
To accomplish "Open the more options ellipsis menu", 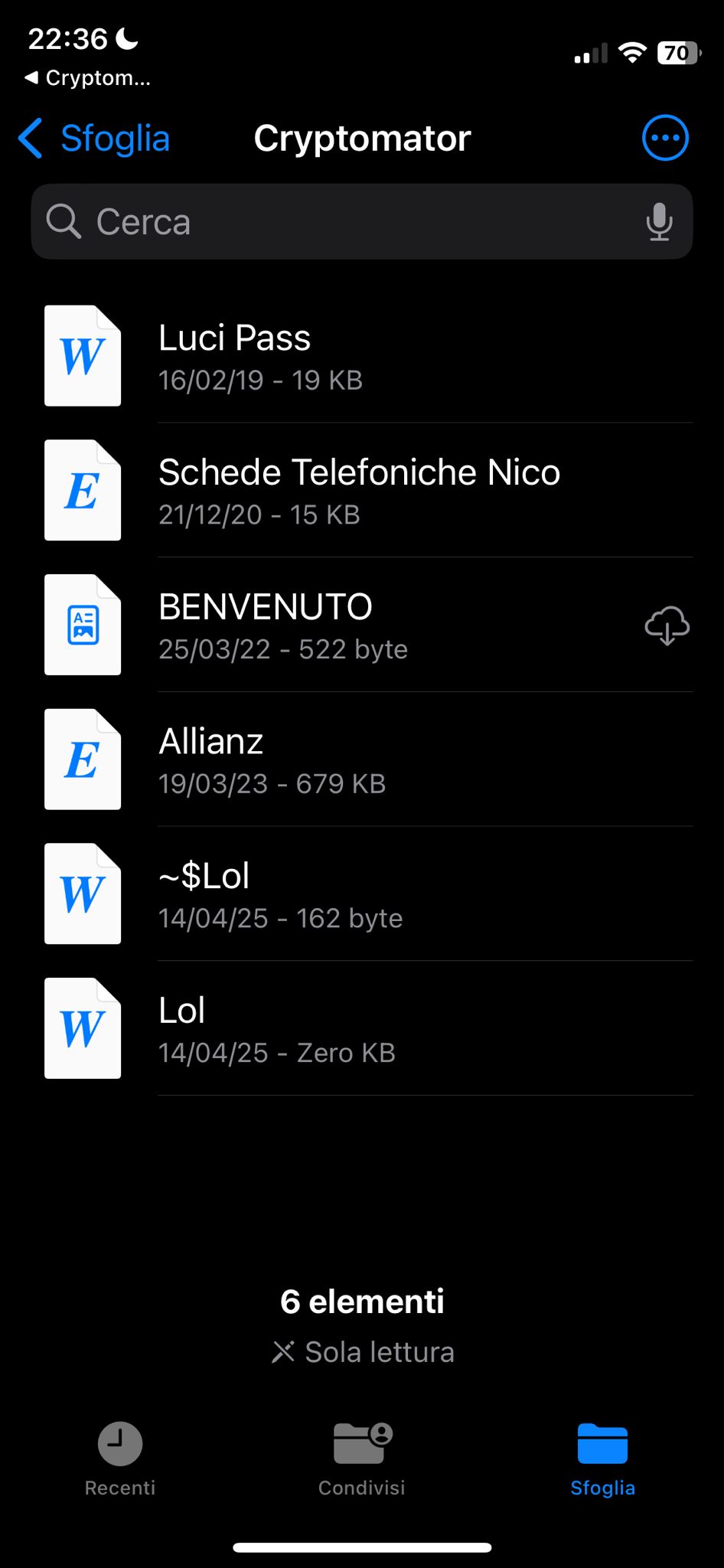I will pyautogui.click(x=665, y=139).
